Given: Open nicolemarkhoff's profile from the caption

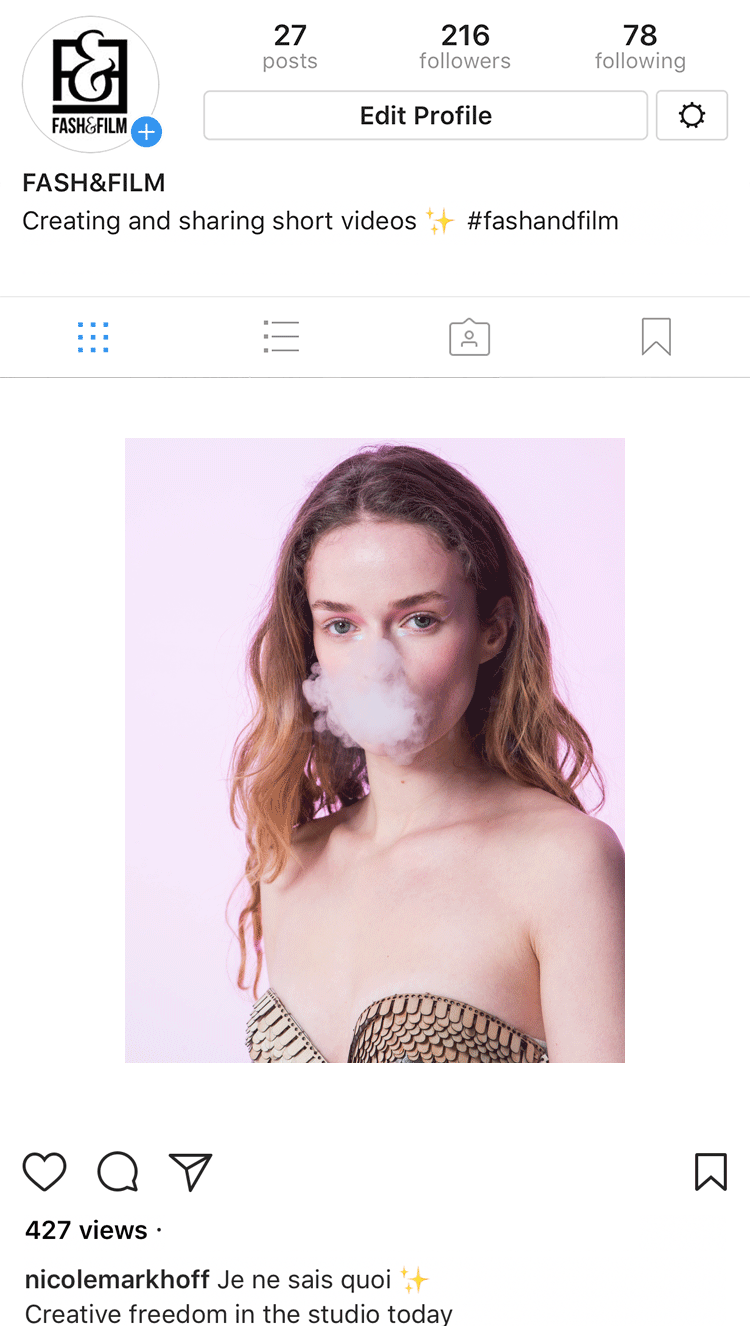Looking at the screenshot, I should pos(117,1279).
